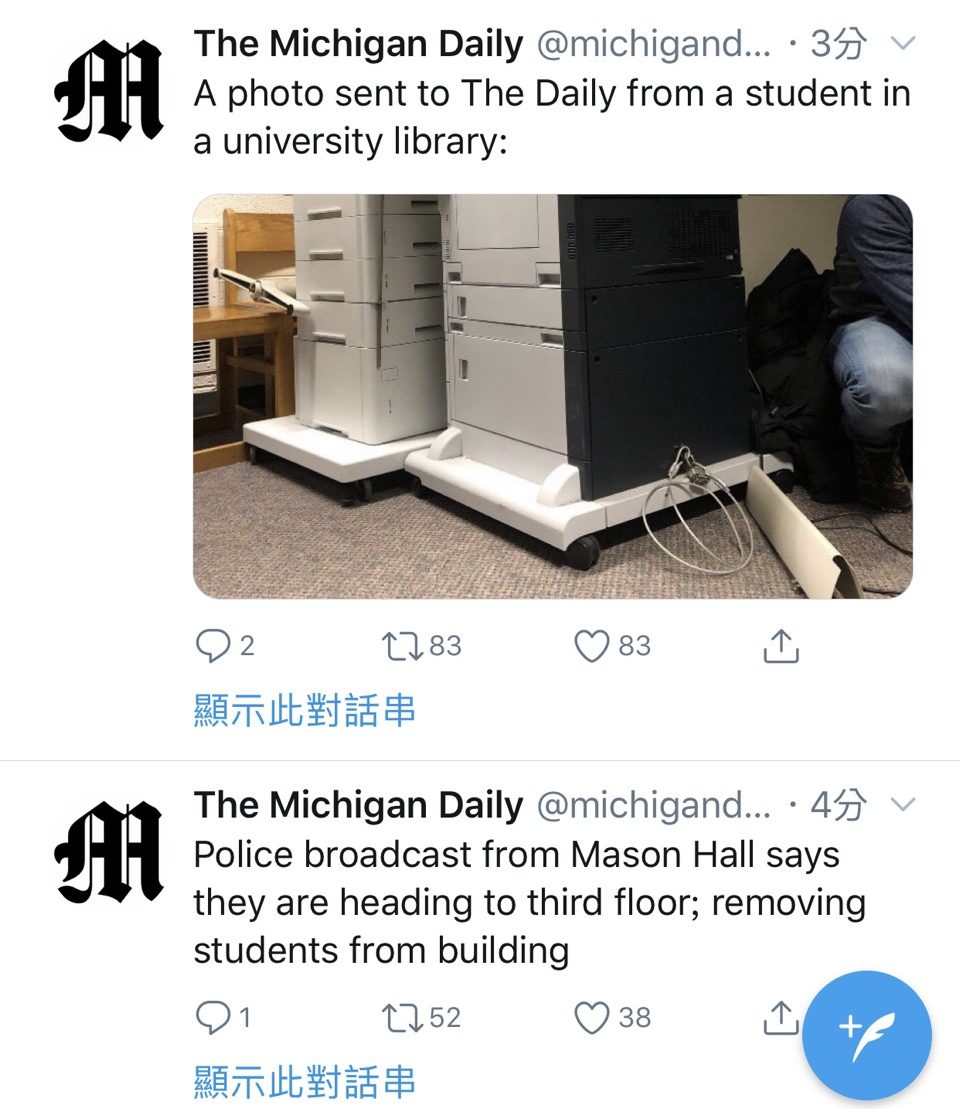Open Michigan Daily avatar on the library photo tweet
The width and height of the screenshot is (960, 1109).
click(110, 91)
